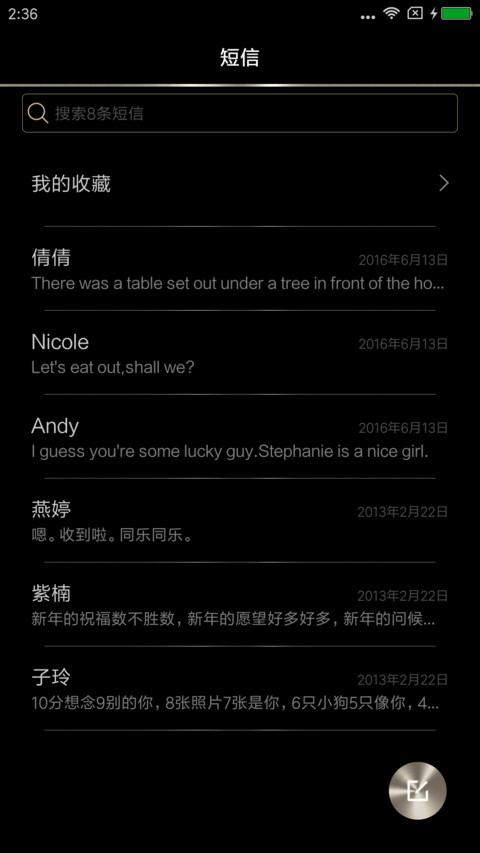This screenshot has height=853, width=480.
Task: Open Nicole's message thread
Action: [x=239, y=353]
